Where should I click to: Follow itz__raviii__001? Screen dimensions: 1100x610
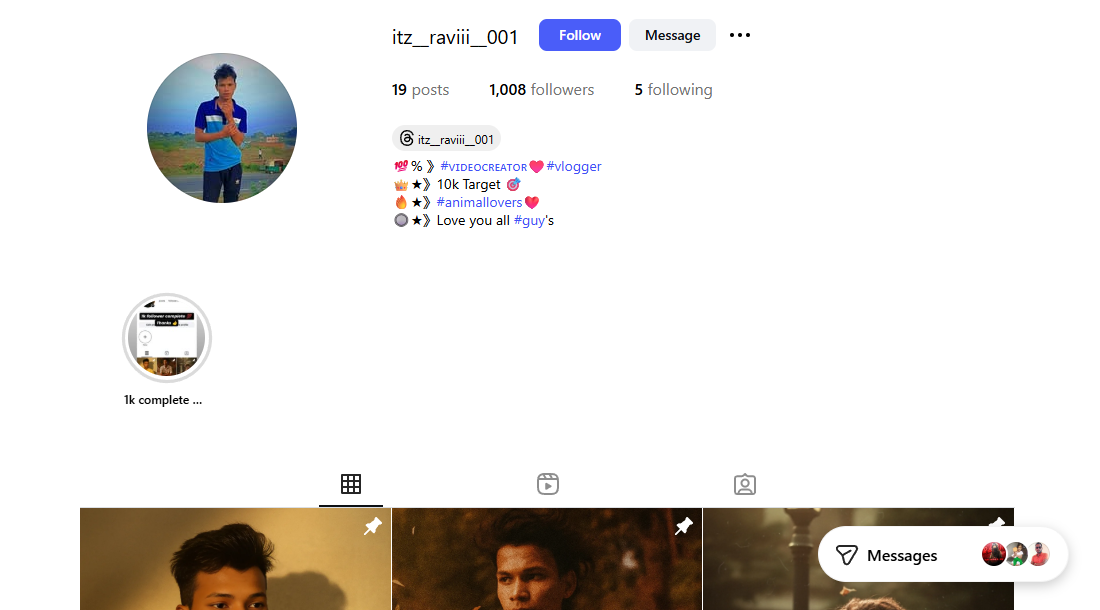579,35
